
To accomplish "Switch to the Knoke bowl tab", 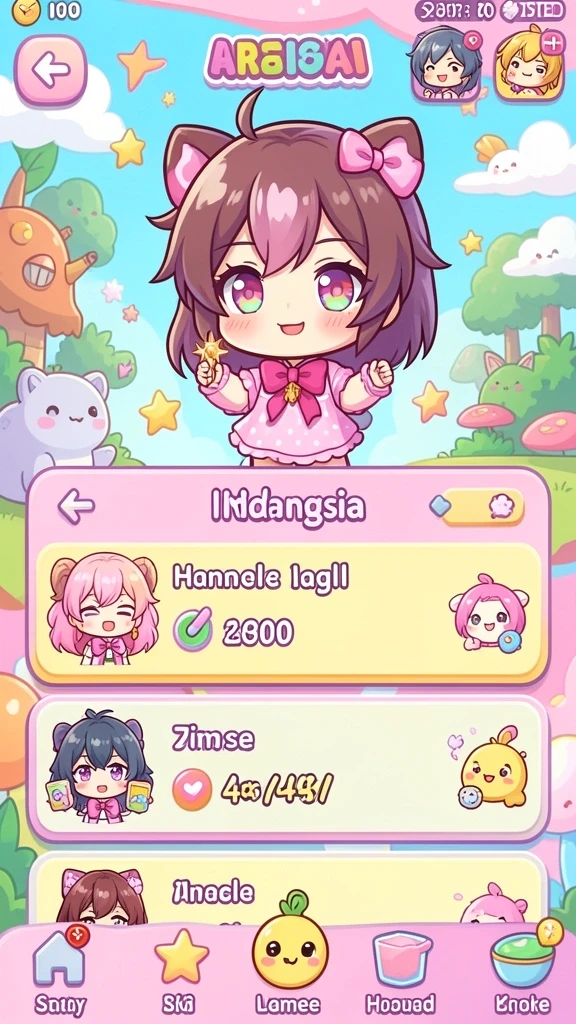I will pos(522,970).
